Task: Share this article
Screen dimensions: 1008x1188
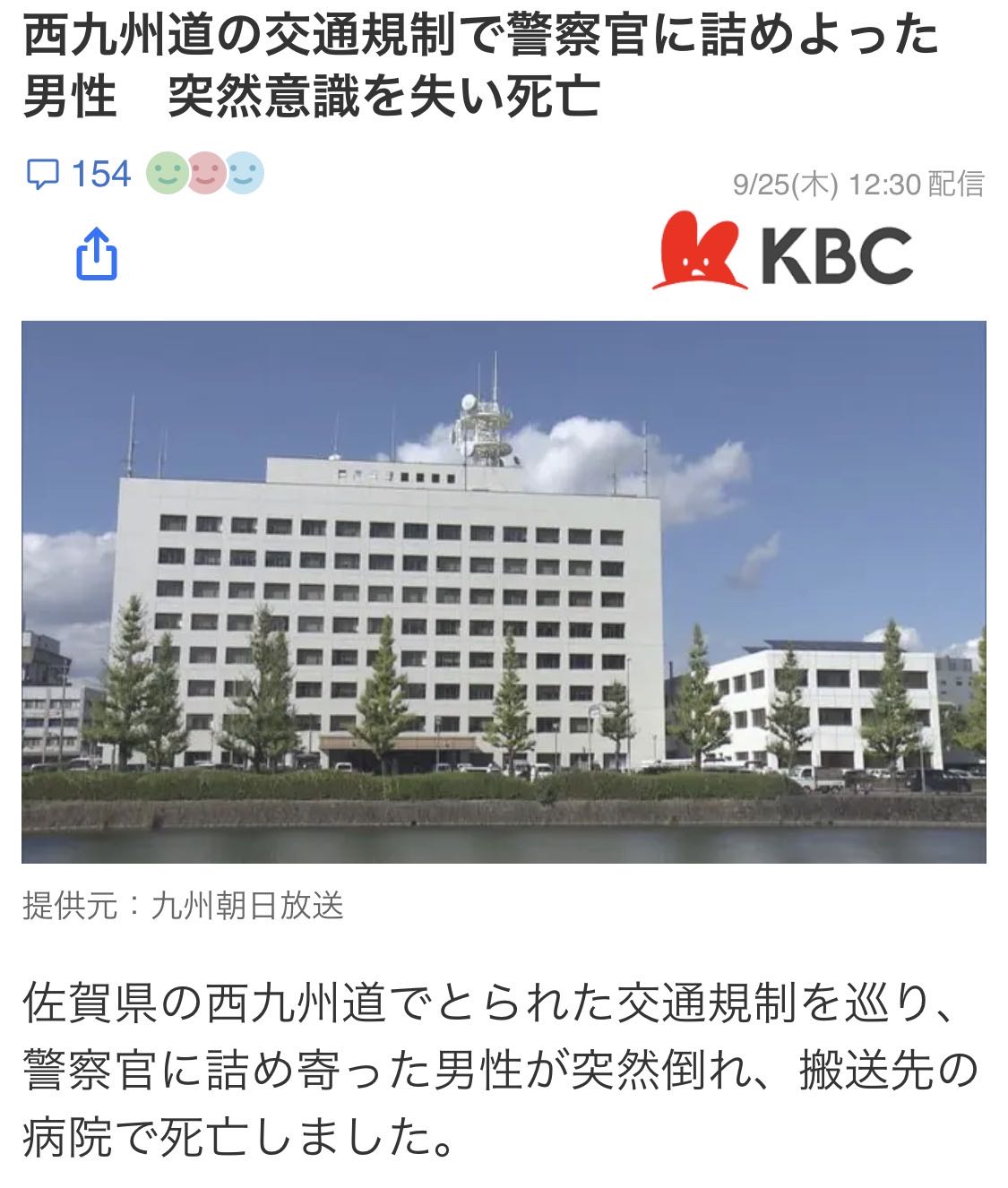Action: [x=96, y=255]
